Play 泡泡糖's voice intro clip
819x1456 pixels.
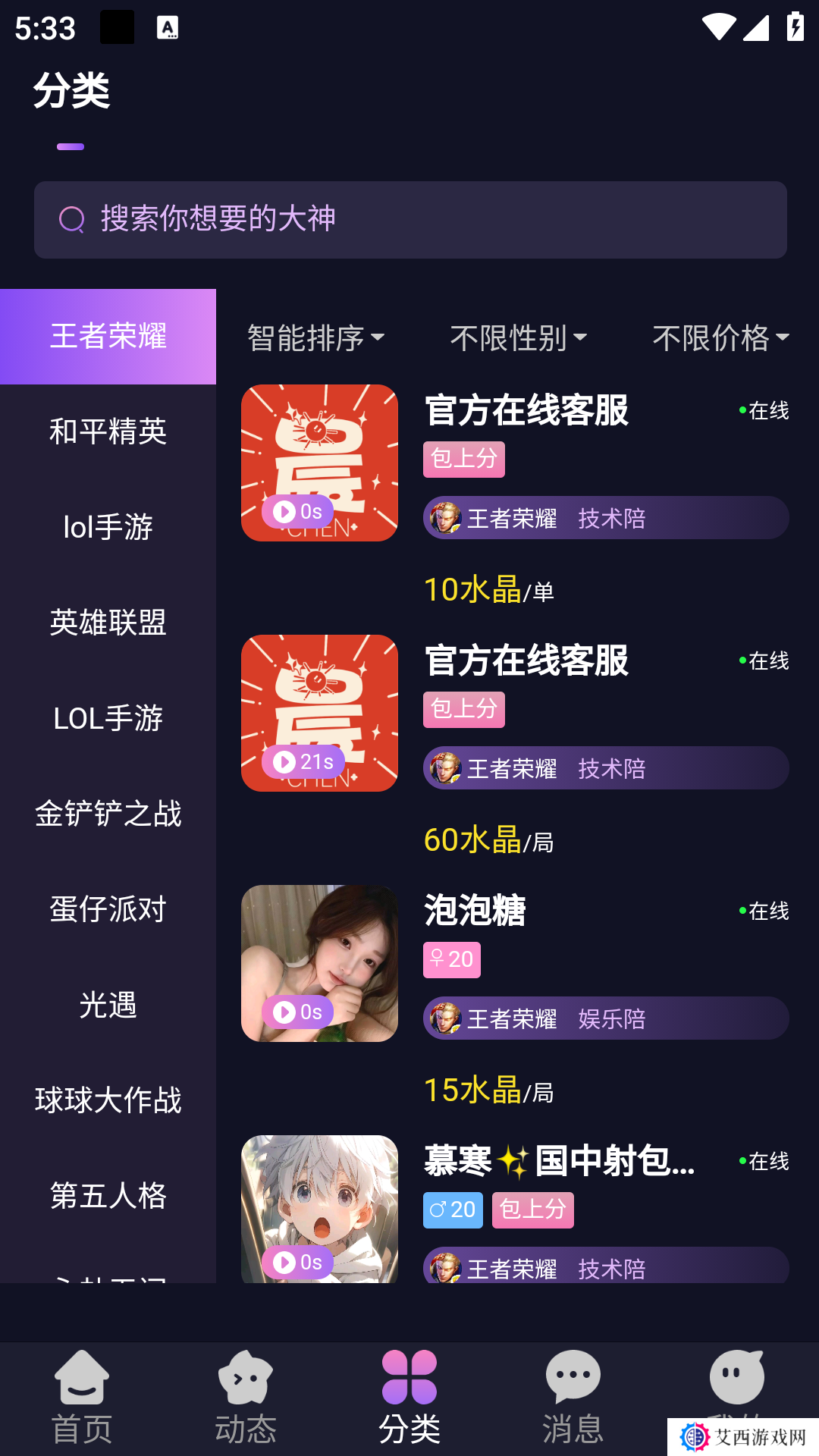[x=297, y=1012]
